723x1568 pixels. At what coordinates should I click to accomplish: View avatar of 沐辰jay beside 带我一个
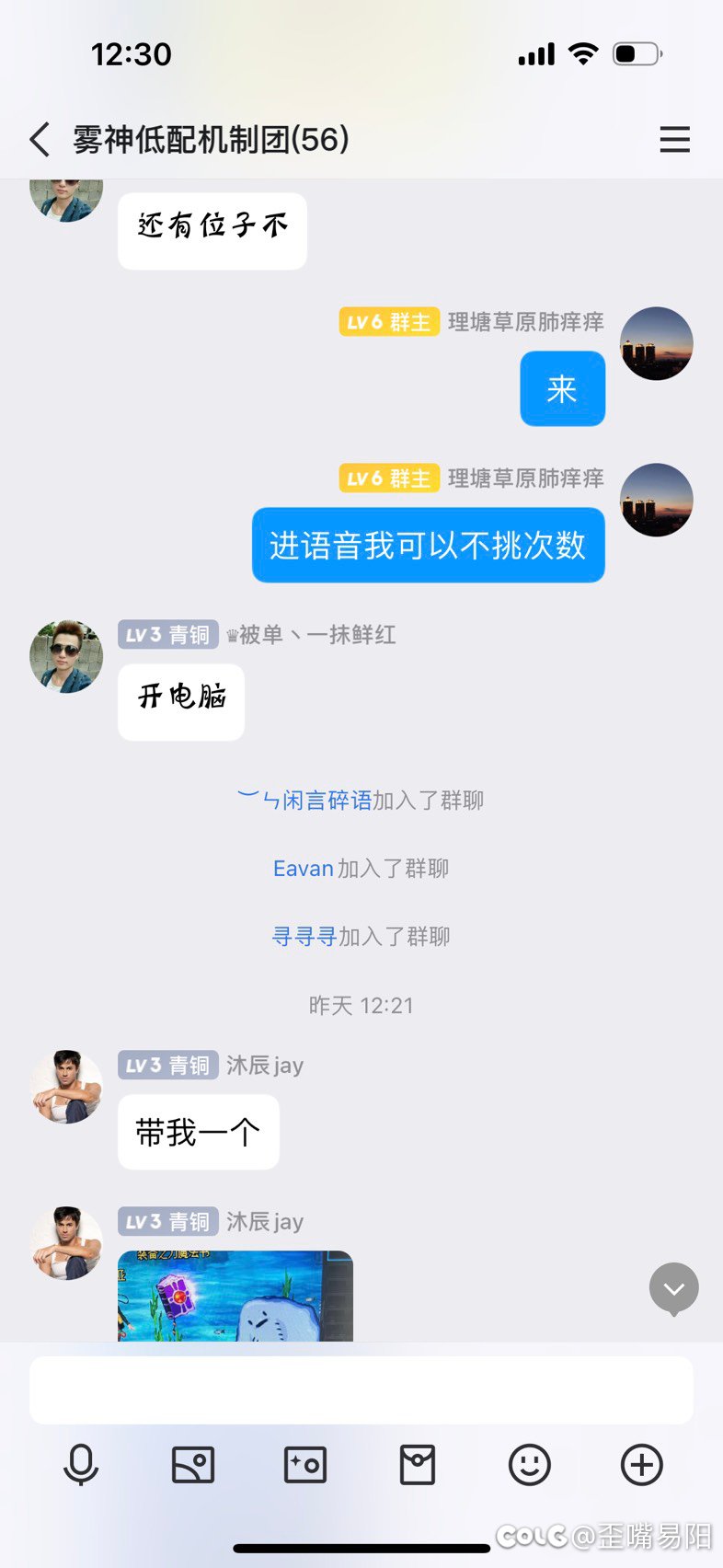(x=66, y=1087)
